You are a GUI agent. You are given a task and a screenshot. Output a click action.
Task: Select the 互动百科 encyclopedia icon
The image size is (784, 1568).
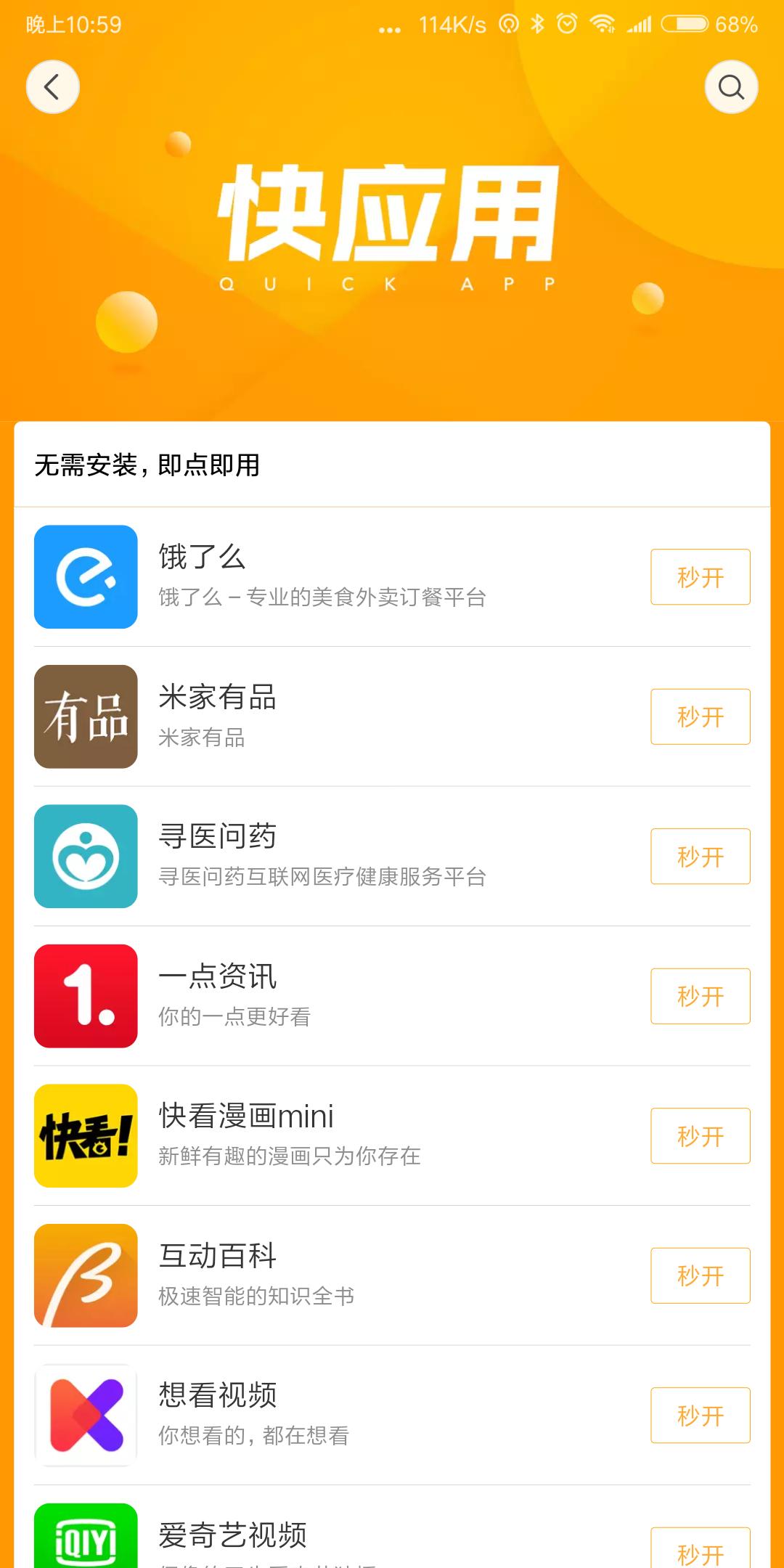[x=85, y=1276]
